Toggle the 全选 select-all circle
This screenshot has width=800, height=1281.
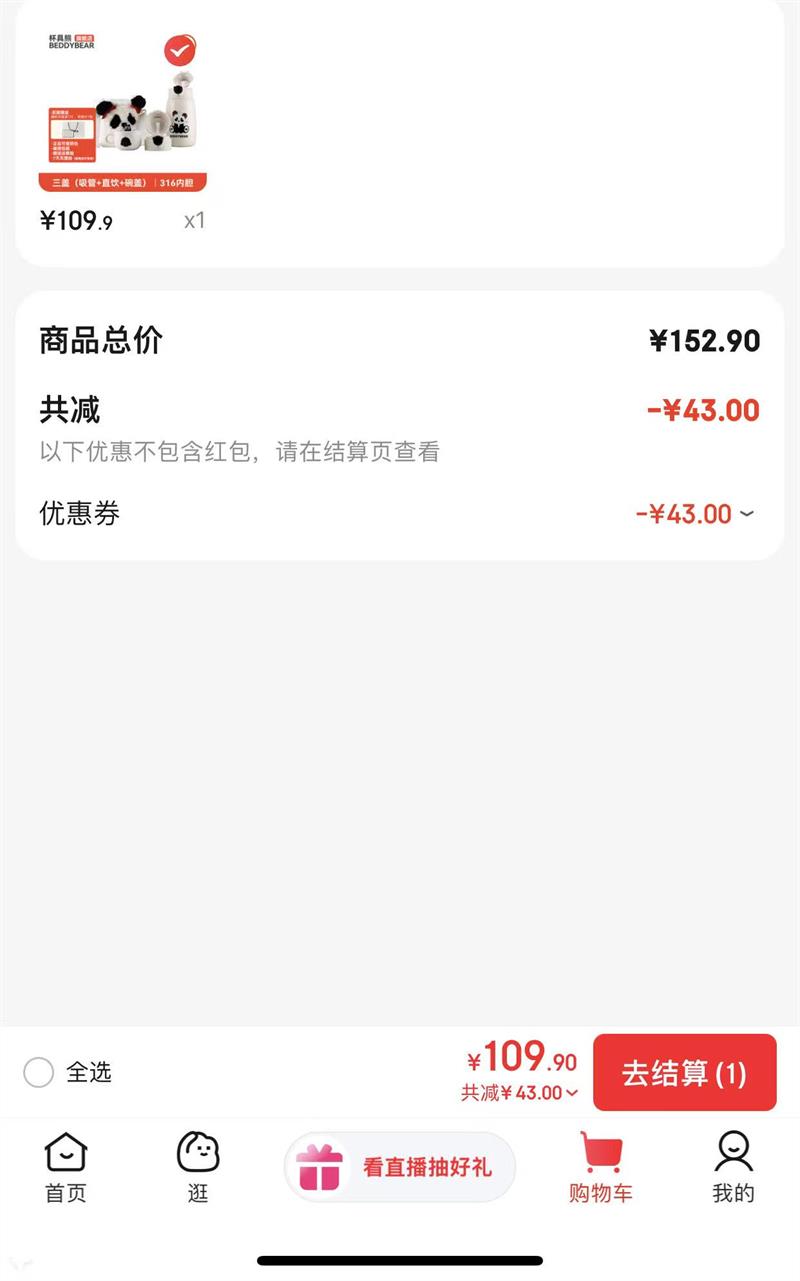(x=38, y=1073)
